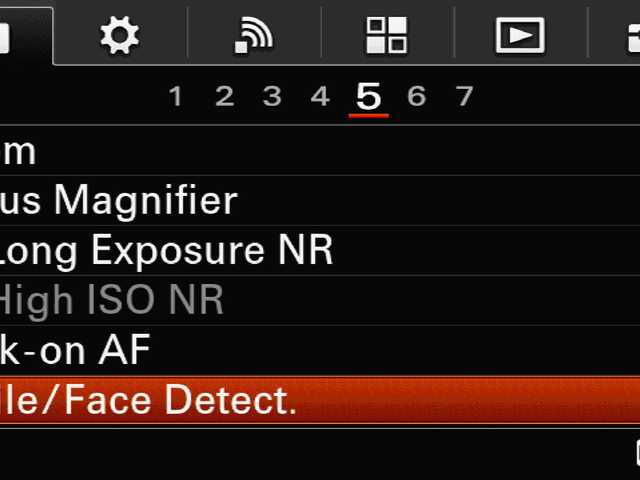Open the wireless settings tab
The width and height of the screenshot is (640, 480).
point(253,35)
